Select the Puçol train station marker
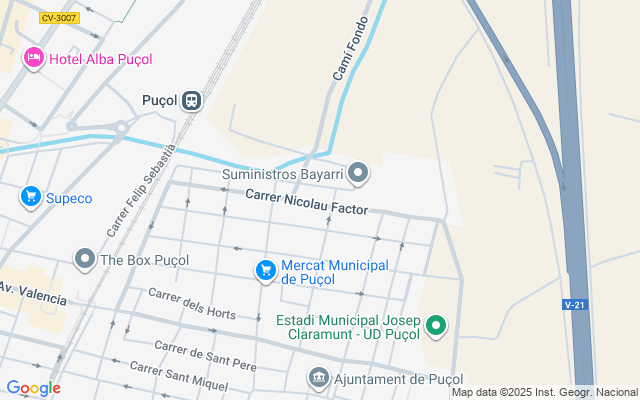 coord(191,100)
